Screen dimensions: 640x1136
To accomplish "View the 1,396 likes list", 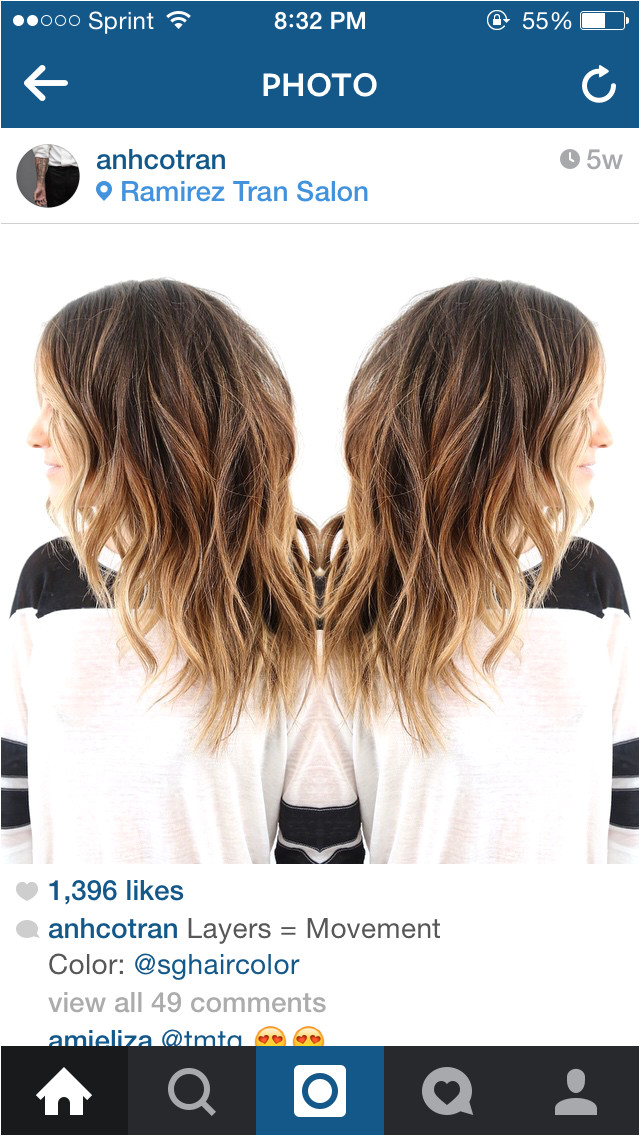I will pyautogui.click(x=115, y=890).
